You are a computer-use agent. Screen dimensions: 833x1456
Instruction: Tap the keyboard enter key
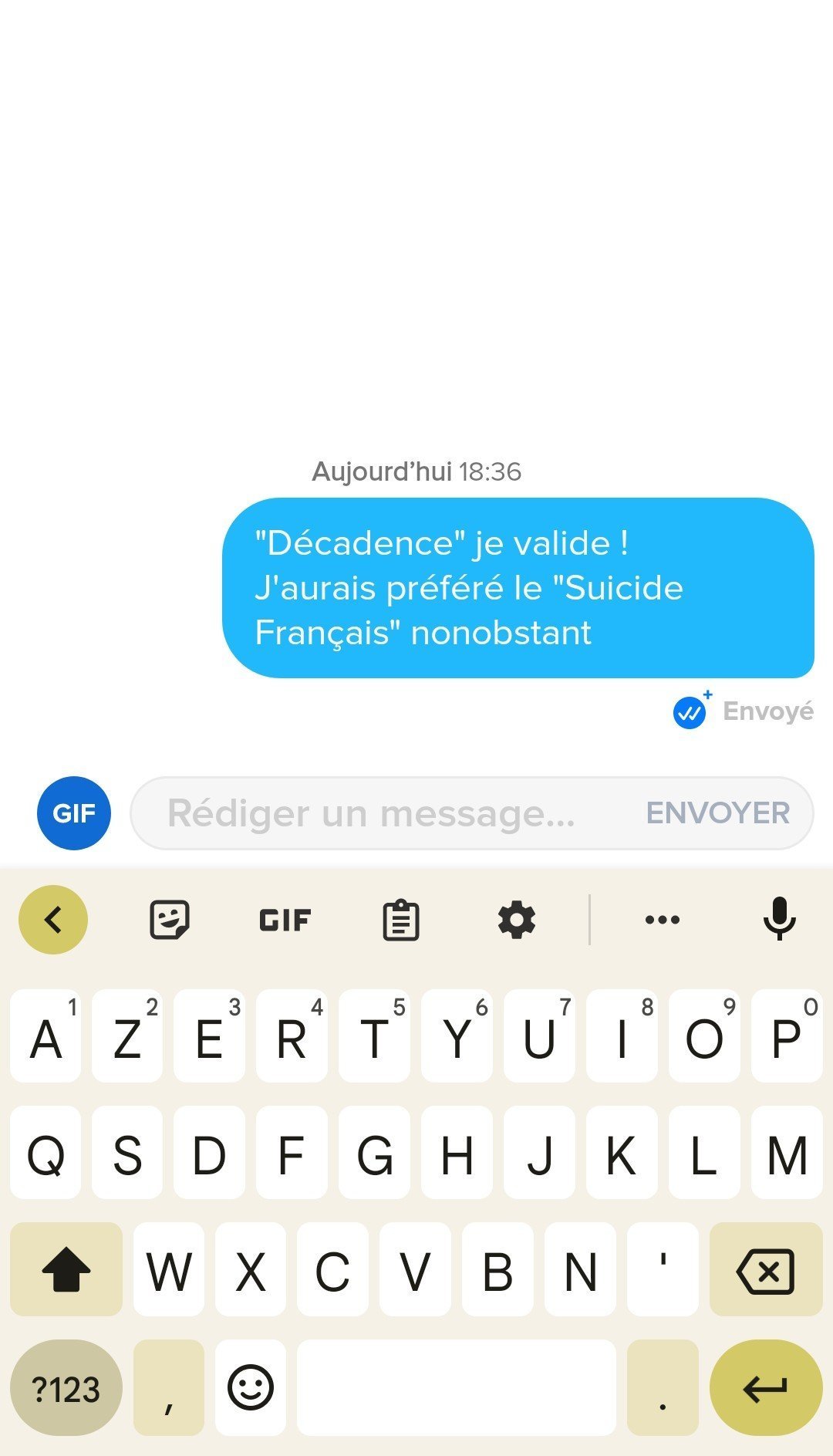click(x=766, y=1387)
